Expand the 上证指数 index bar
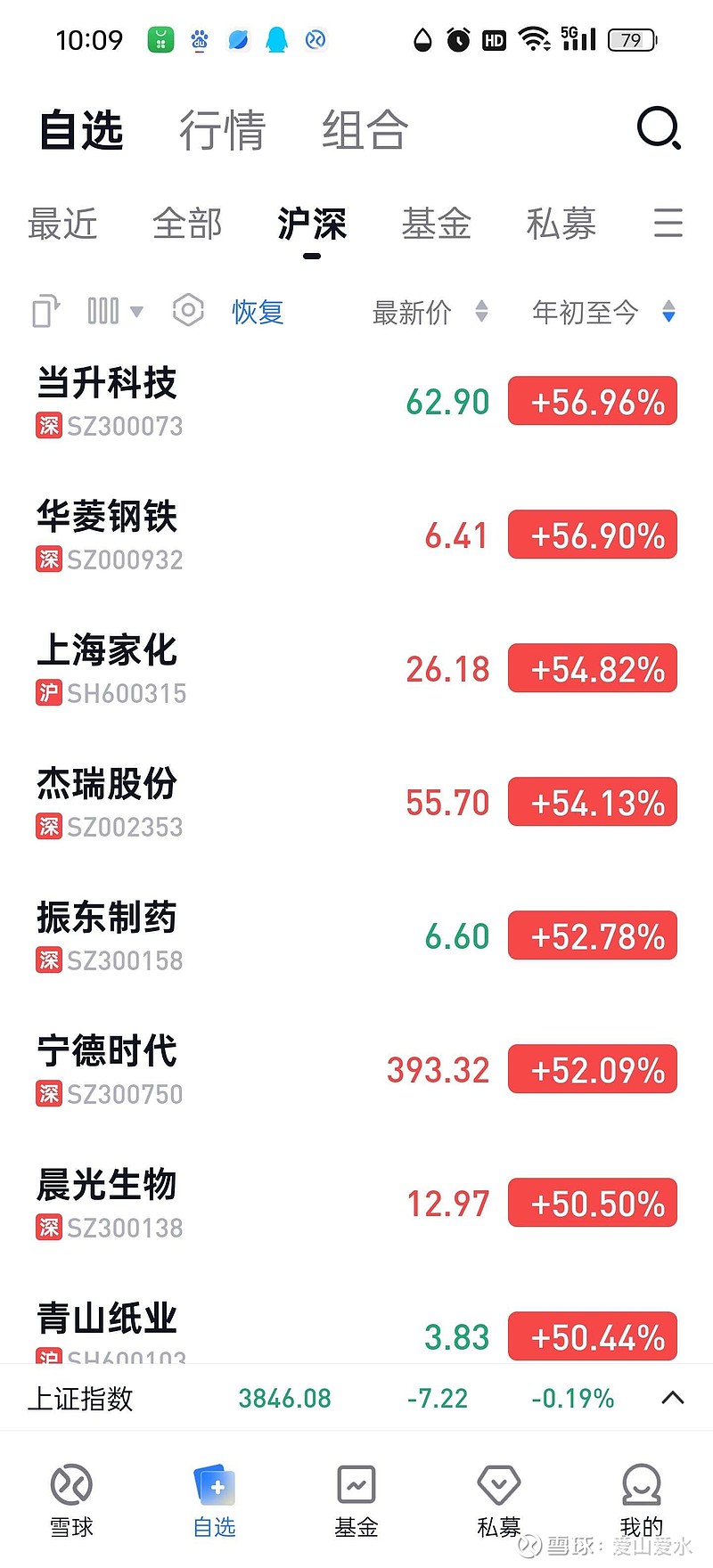 (673, 1398)
